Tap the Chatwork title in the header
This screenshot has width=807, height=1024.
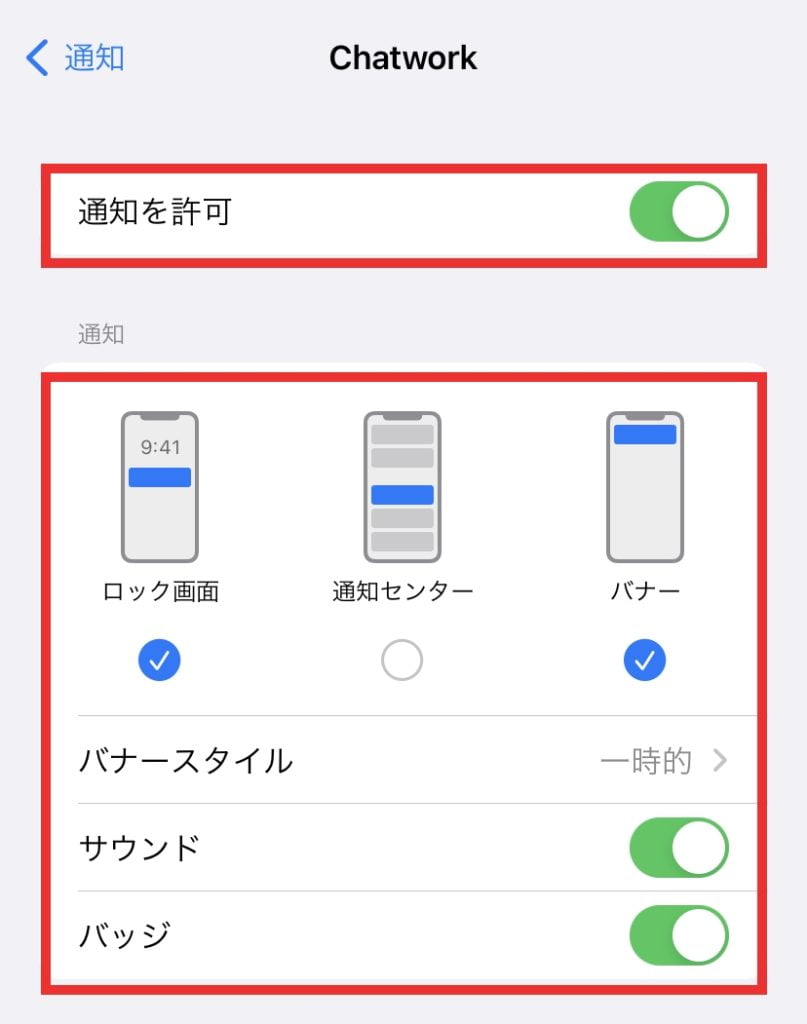[403, 58]
